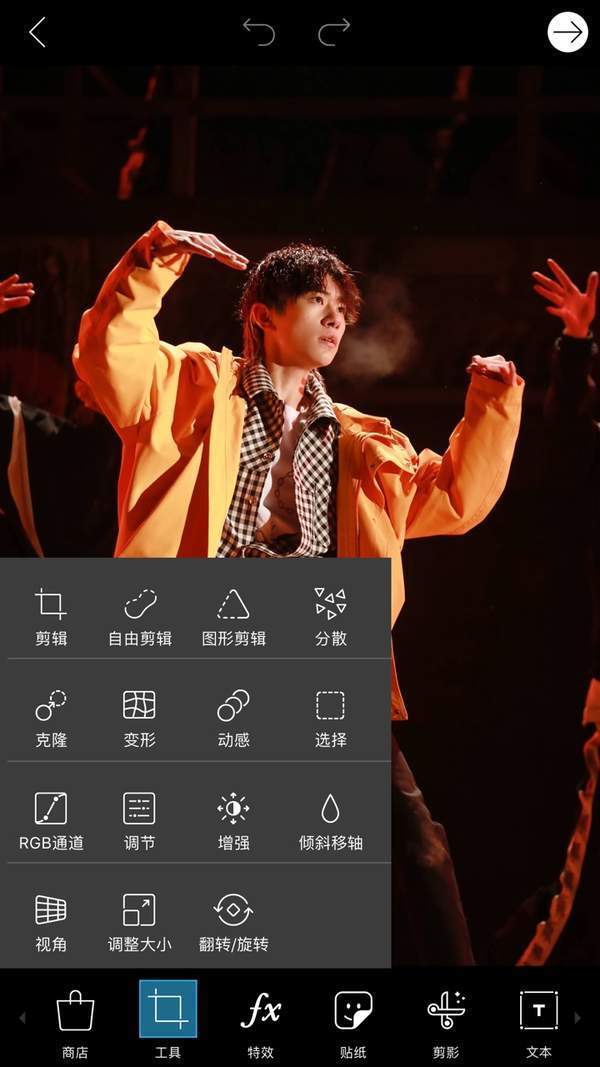Select the 翻转/旋转 flip rotate tool
The width and height of the screenshot is (600, 1067).
pos(233,921)
